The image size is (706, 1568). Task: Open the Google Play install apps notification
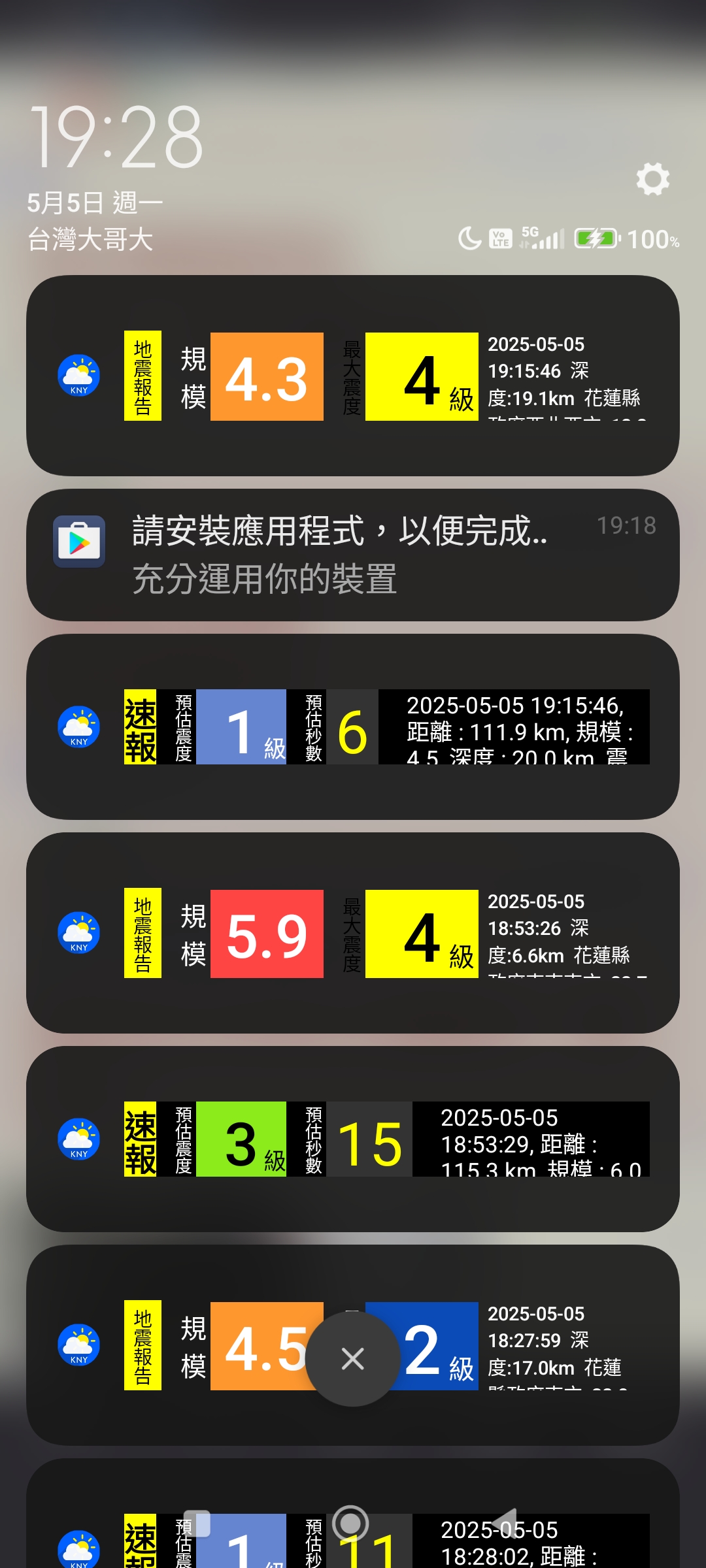coord(353,555)
